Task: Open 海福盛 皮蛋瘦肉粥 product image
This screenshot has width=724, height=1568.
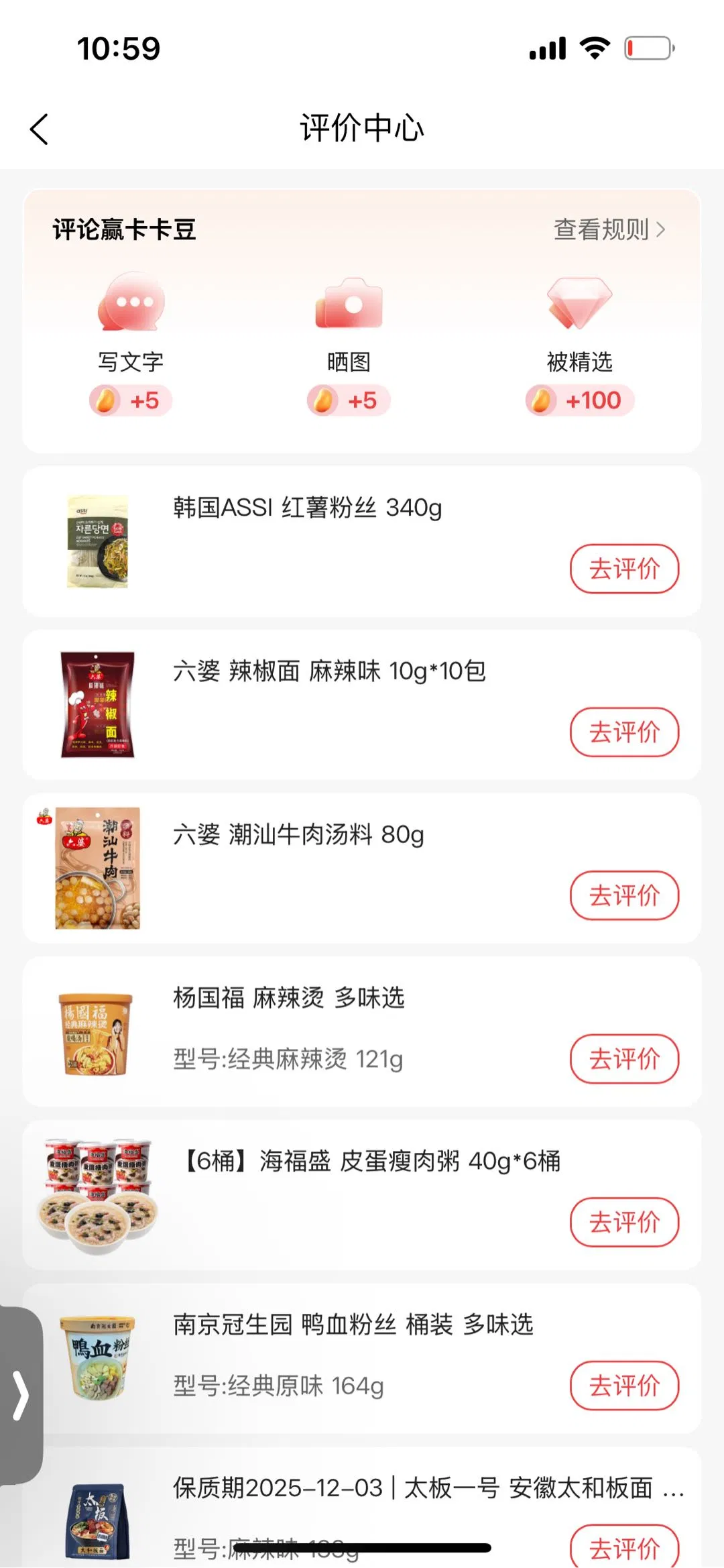Action: click(x=98, y=1196)
